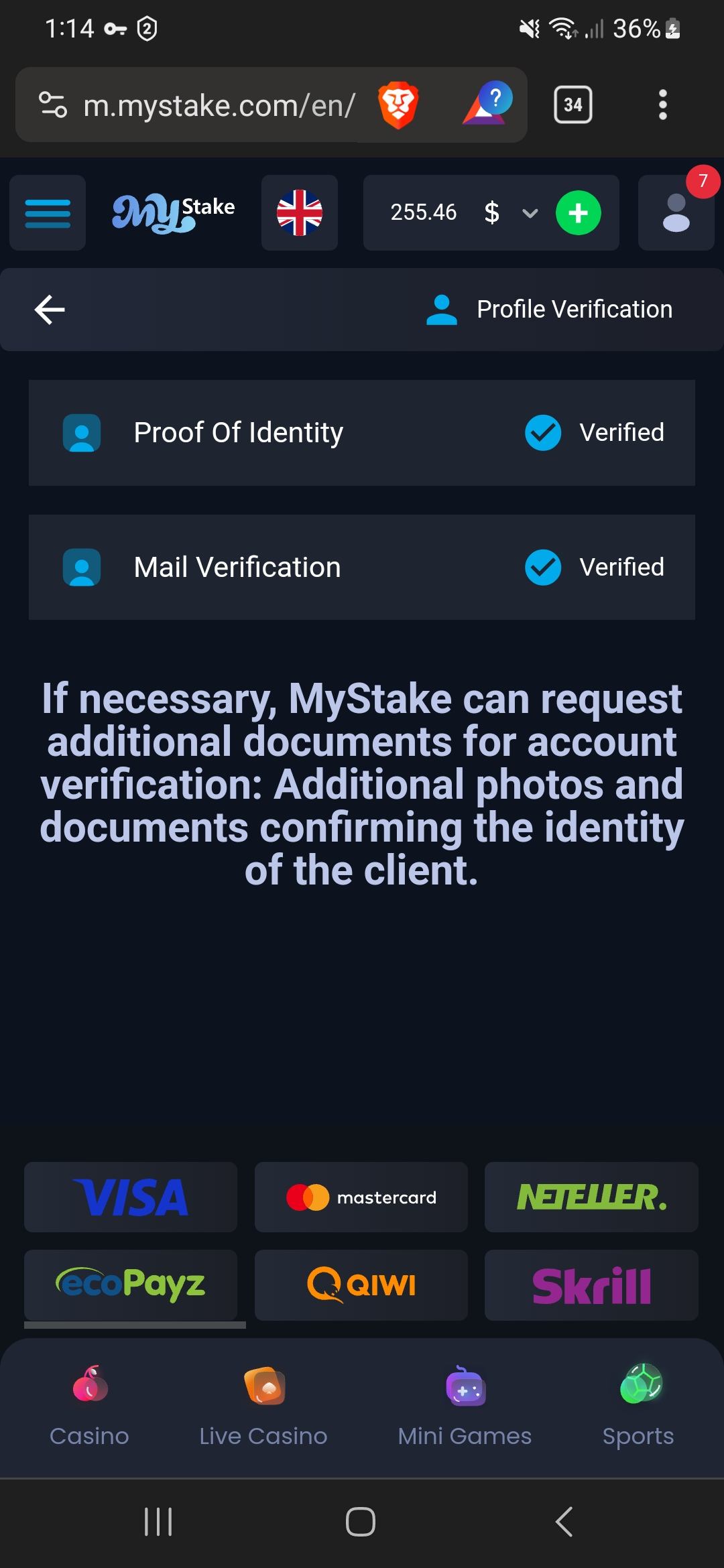Tap the address bar URL
The image size is (724, 1568).
(219, 105)
